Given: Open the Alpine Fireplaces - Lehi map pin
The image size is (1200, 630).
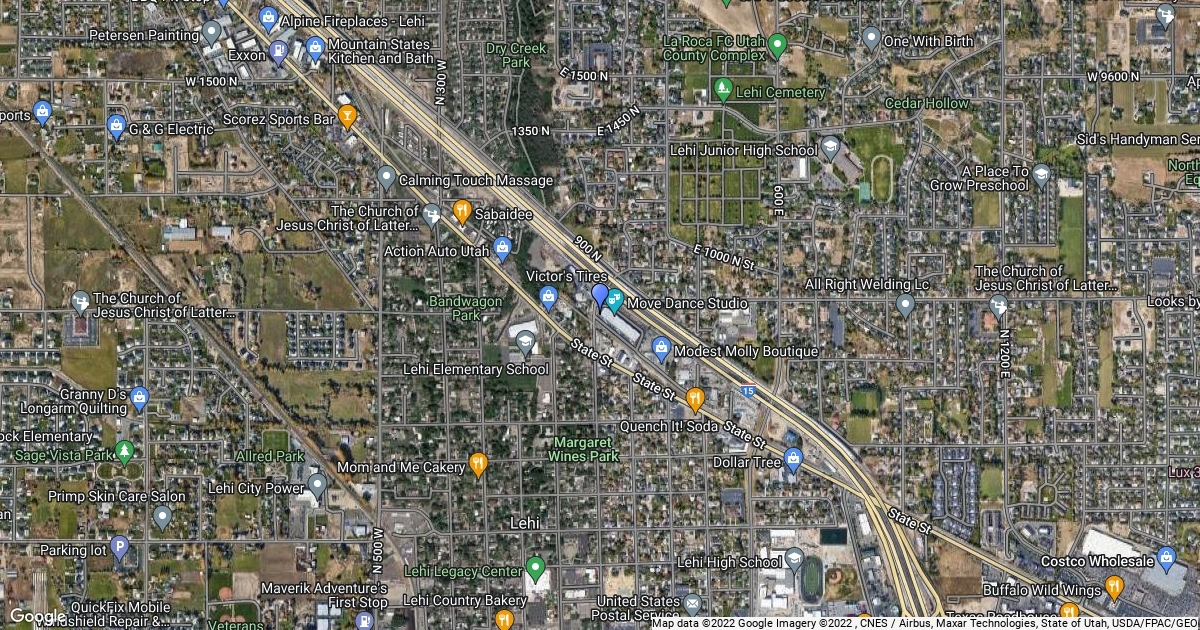Looking at the screenshot, I should click(x=268, y=17).
